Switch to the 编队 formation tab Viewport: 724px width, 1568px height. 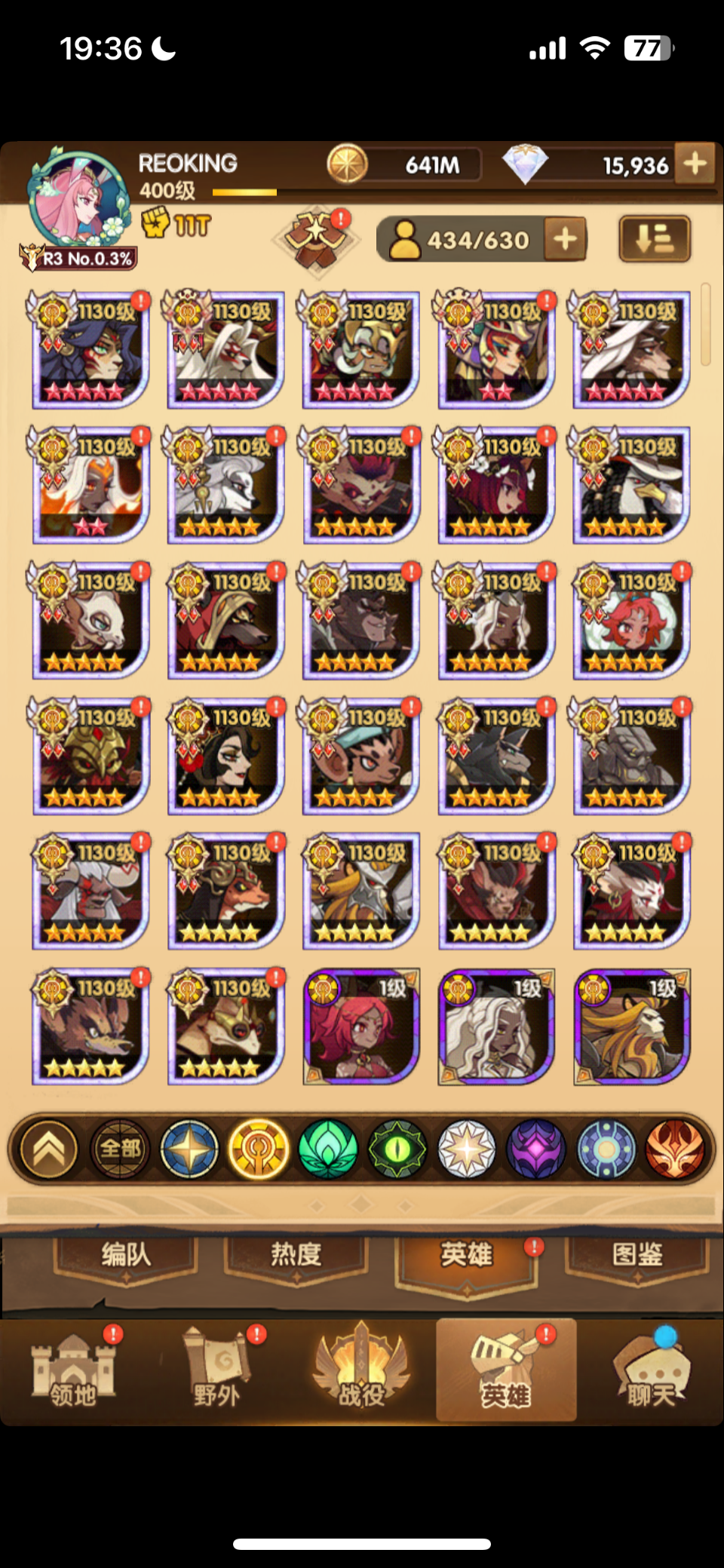point(126,1256)
